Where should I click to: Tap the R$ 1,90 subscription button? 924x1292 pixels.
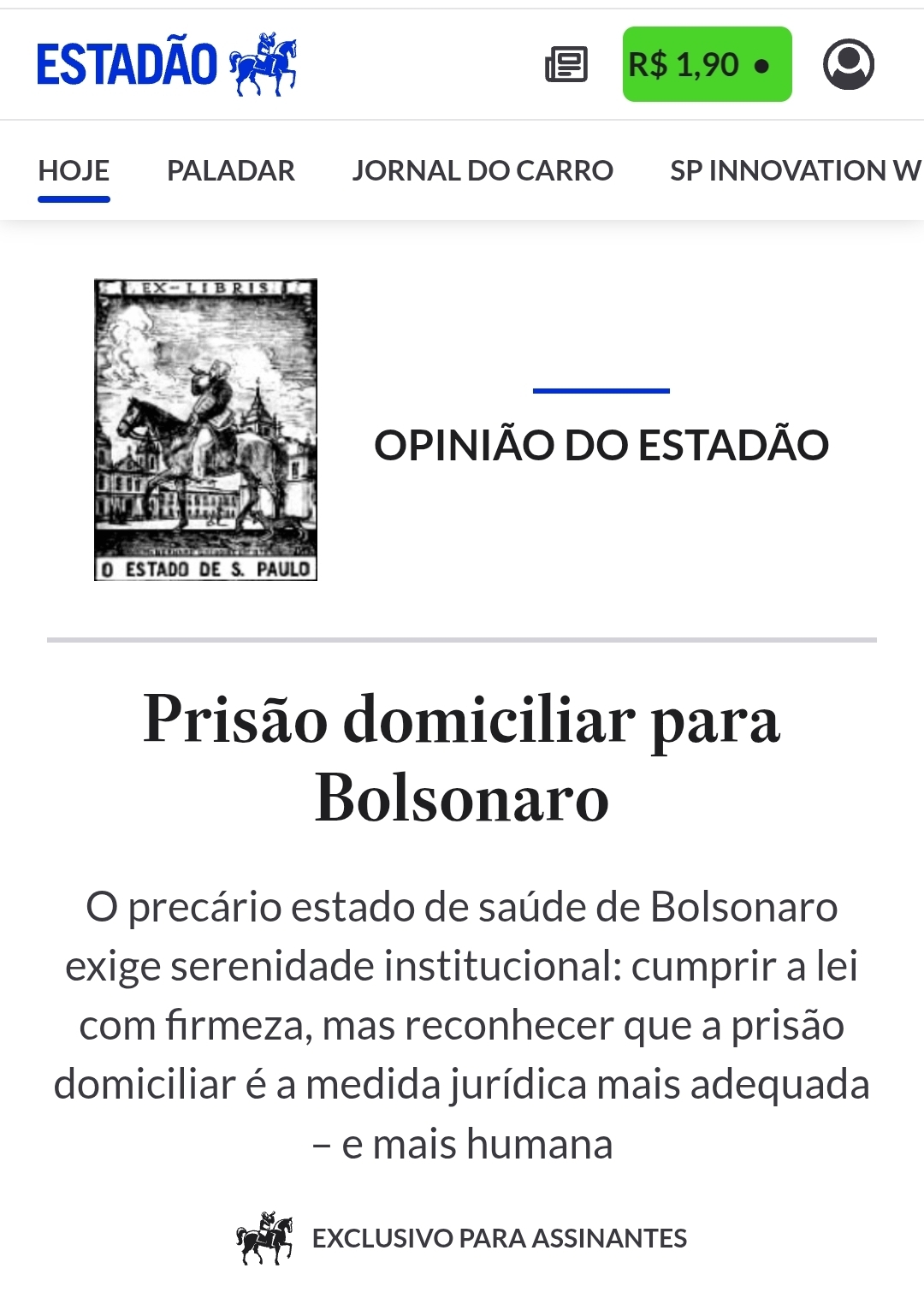(707, 64)
